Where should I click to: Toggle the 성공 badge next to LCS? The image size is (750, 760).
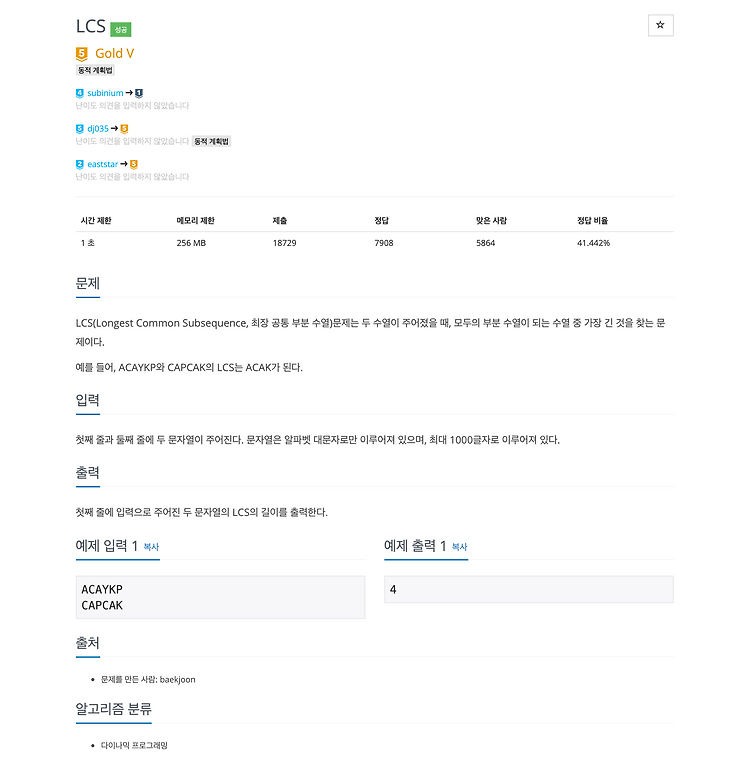pyautogui.click(x=120, y=27)
